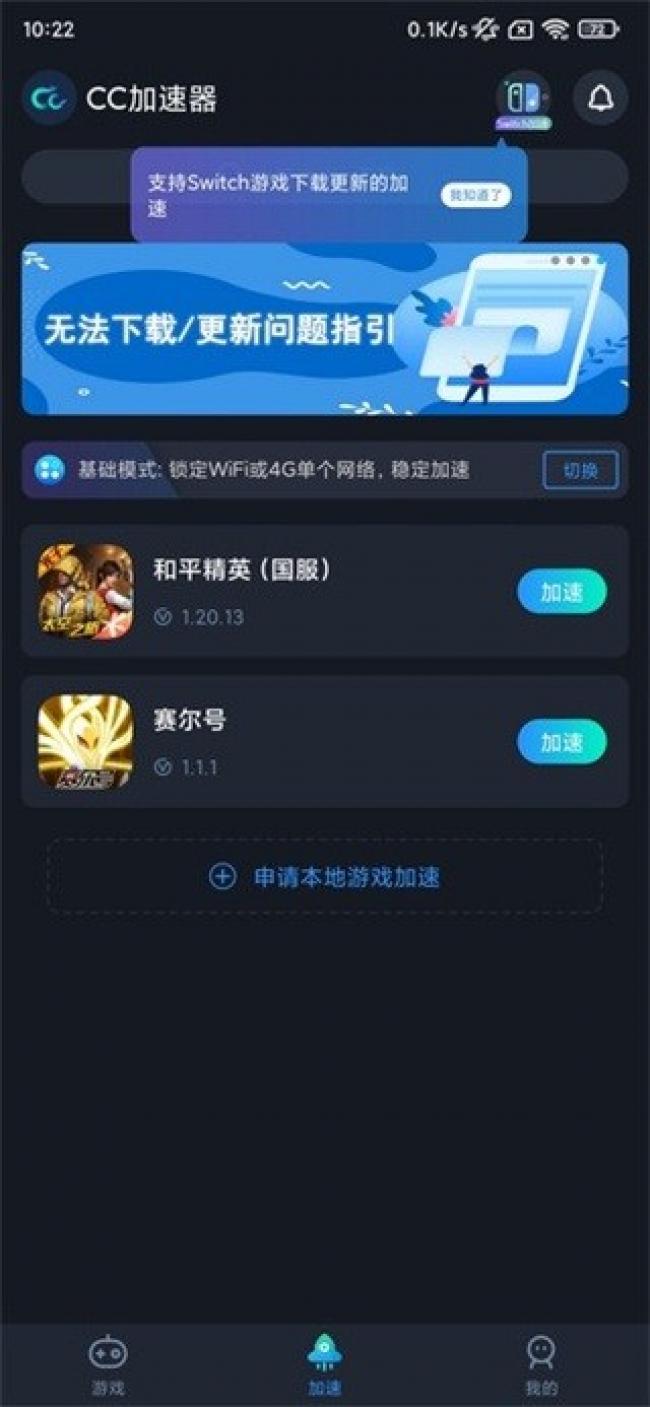Switch to the 游戏 tab

pyautogui.click(x=107, y=1365)
